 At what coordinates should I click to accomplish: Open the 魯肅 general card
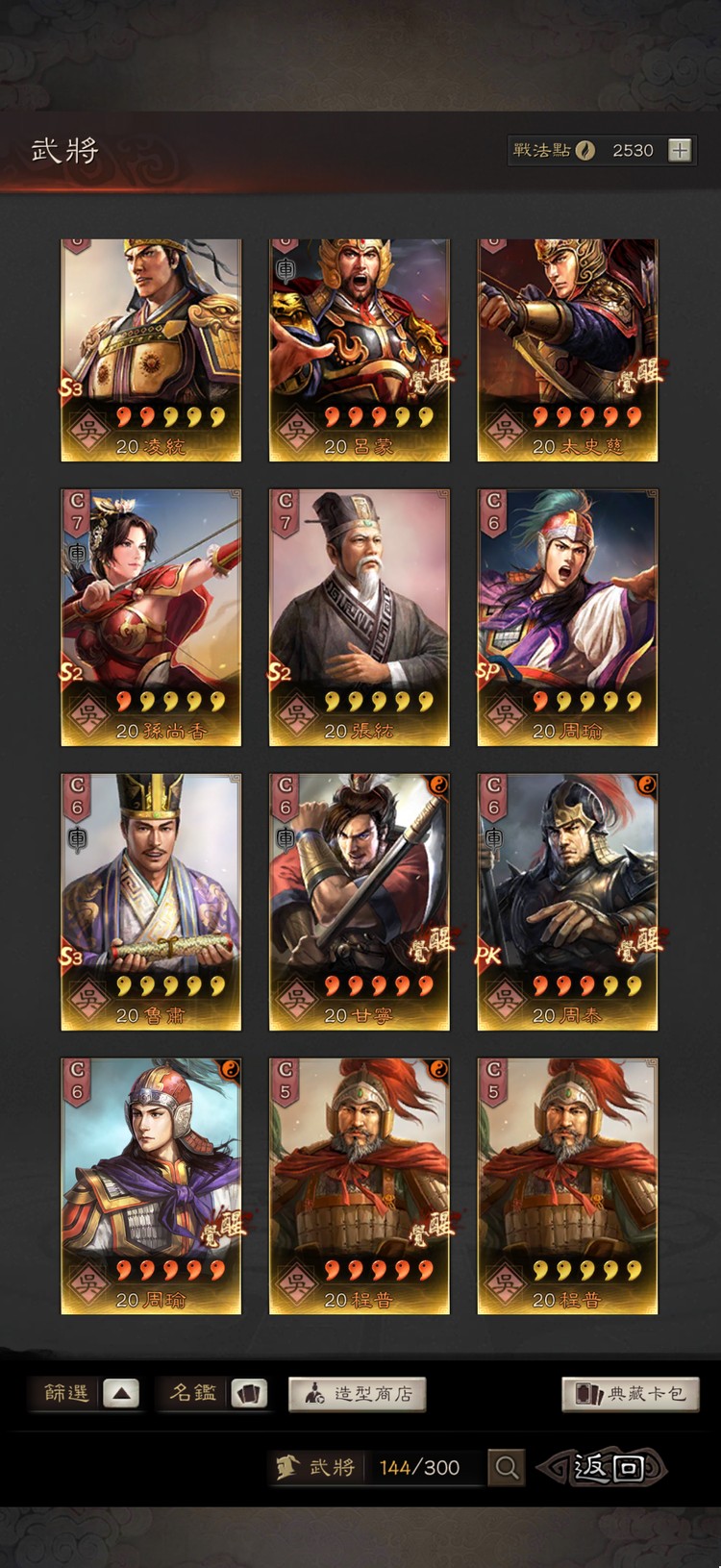(151, 902)
